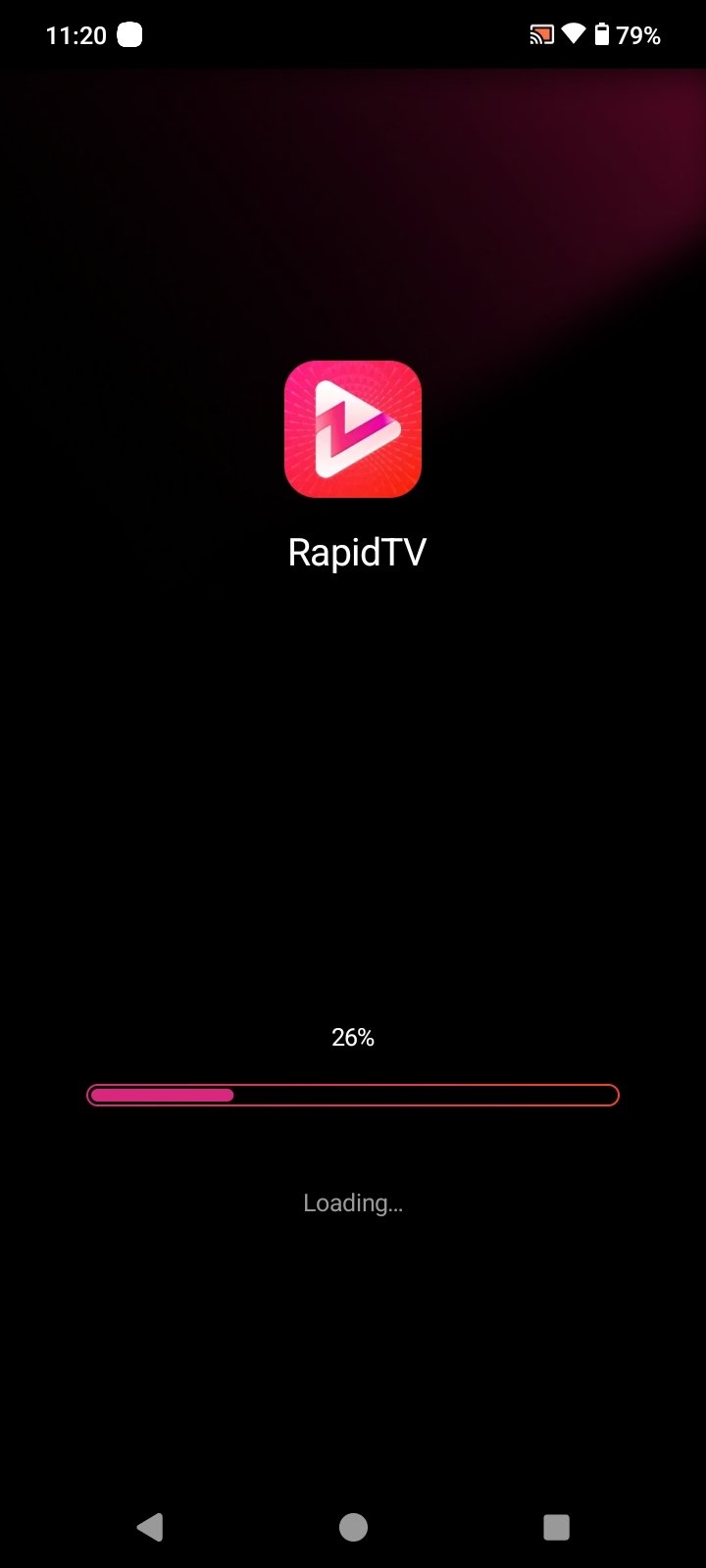This screenshot has width=706, height=1568.
Task: Go to the home screen
Action: click(x=353, y=1527)
